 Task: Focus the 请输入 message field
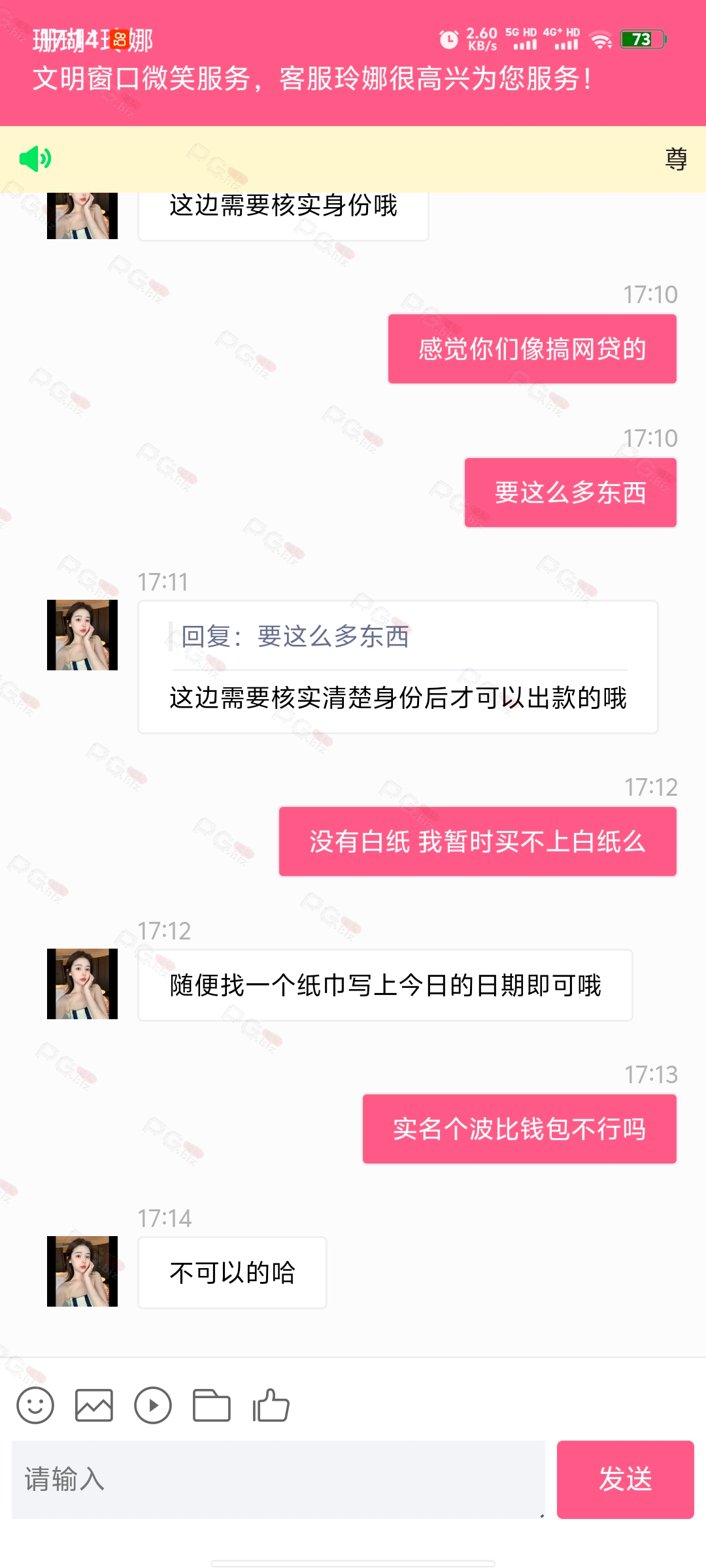coord(278,1479)
